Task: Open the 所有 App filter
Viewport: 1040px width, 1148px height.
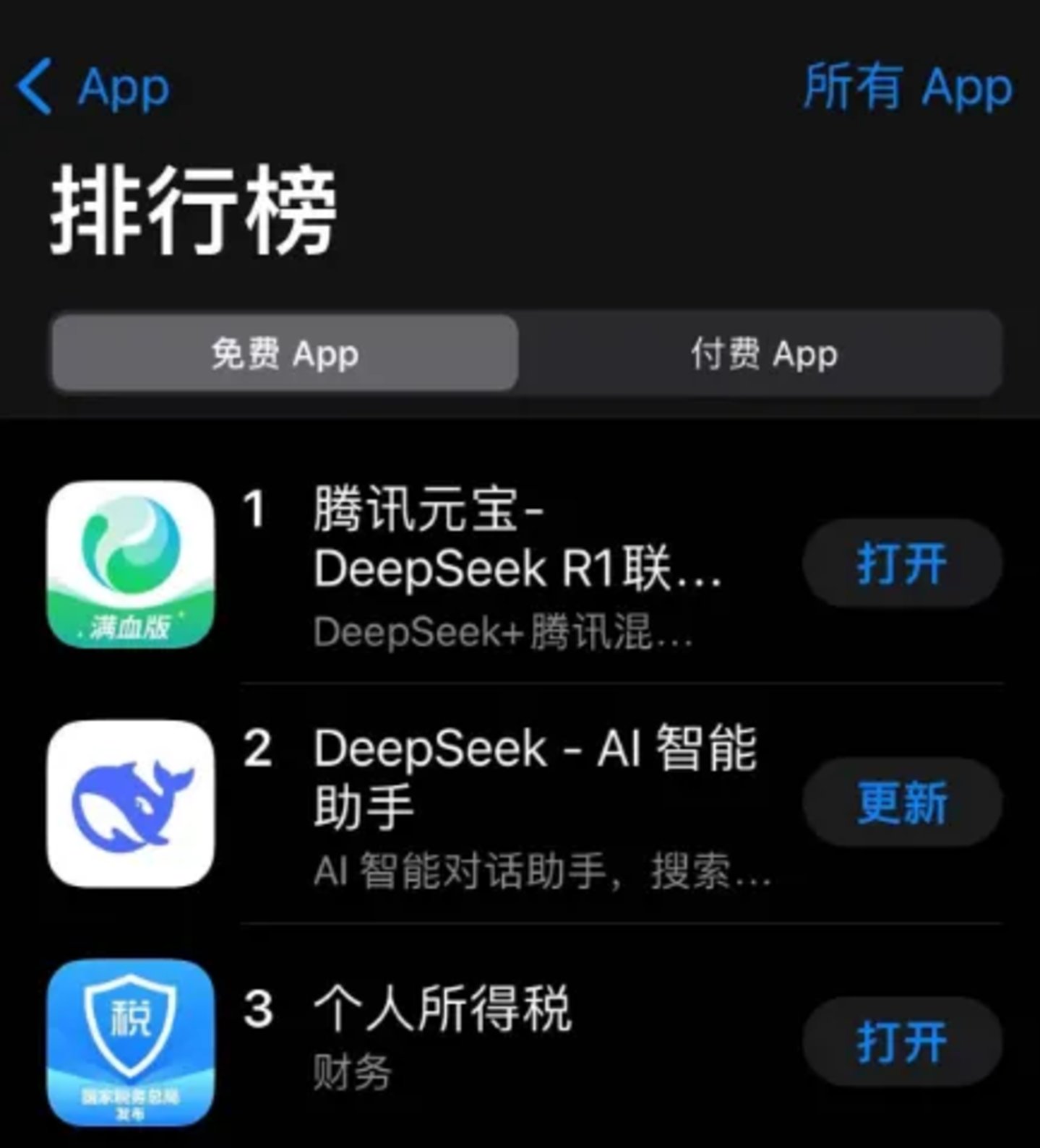Action: 908,87
